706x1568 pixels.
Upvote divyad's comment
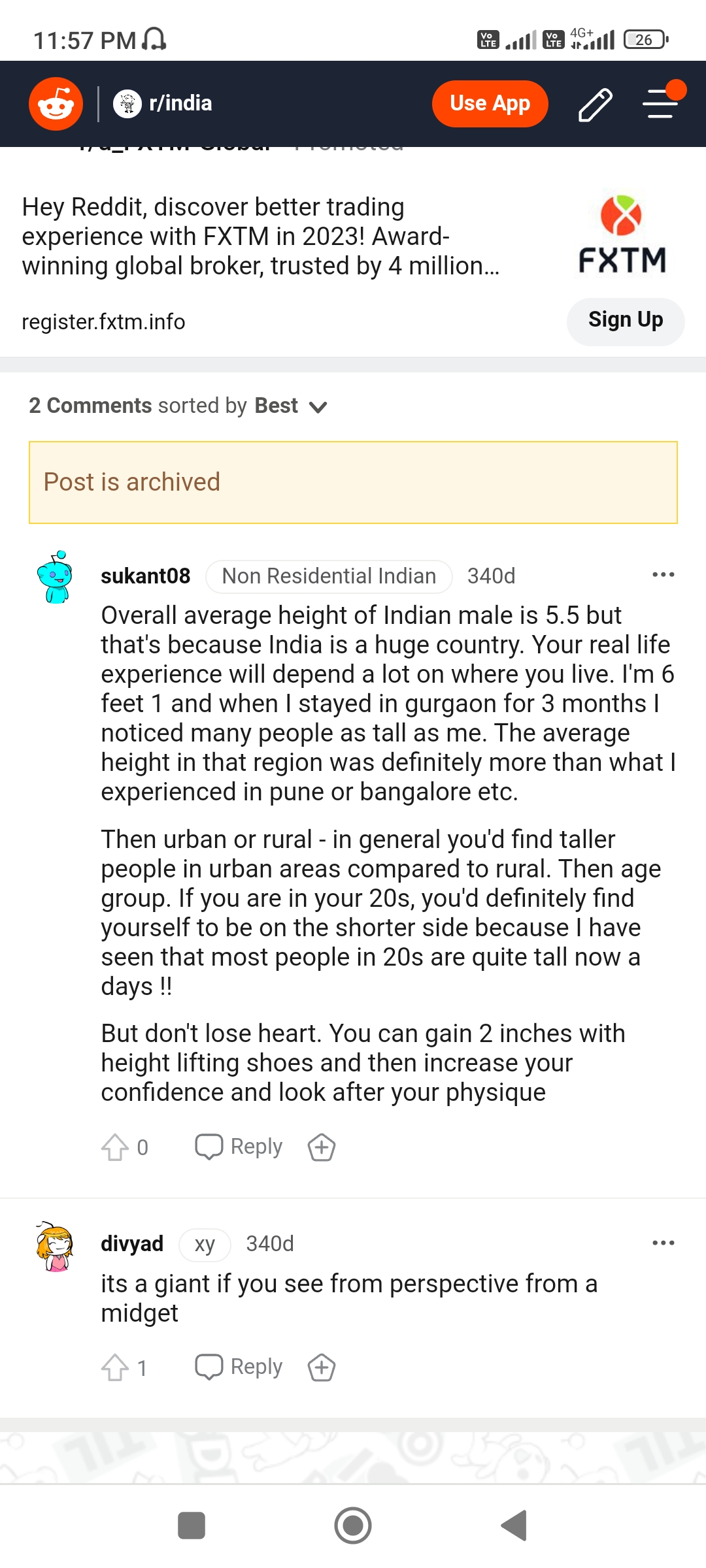[x=116, y=1367]
